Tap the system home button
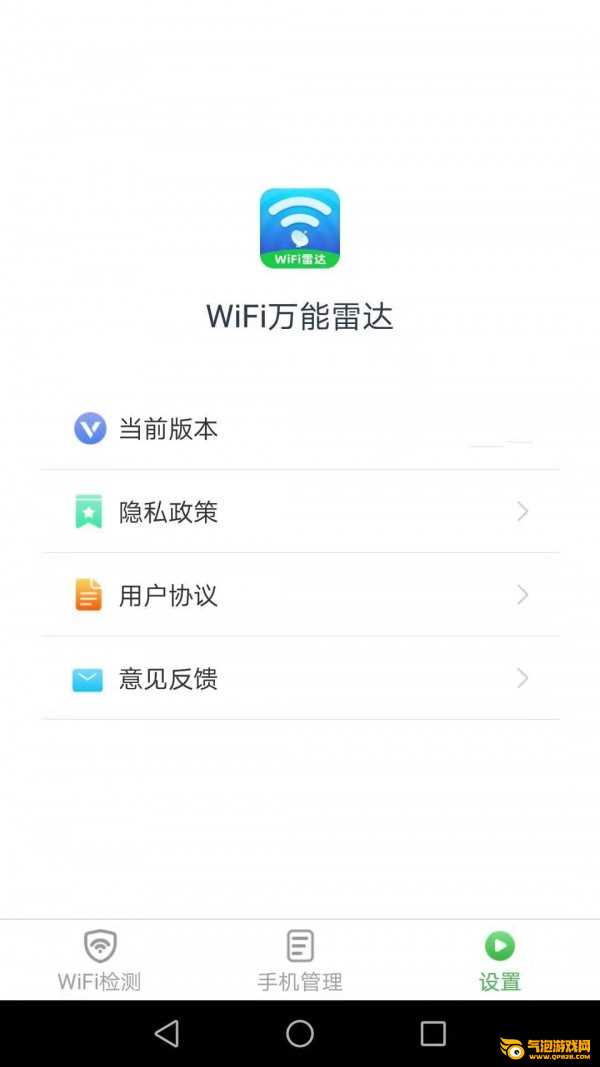The height and width of the screenshot is (1067, 600). point(300,1033)
